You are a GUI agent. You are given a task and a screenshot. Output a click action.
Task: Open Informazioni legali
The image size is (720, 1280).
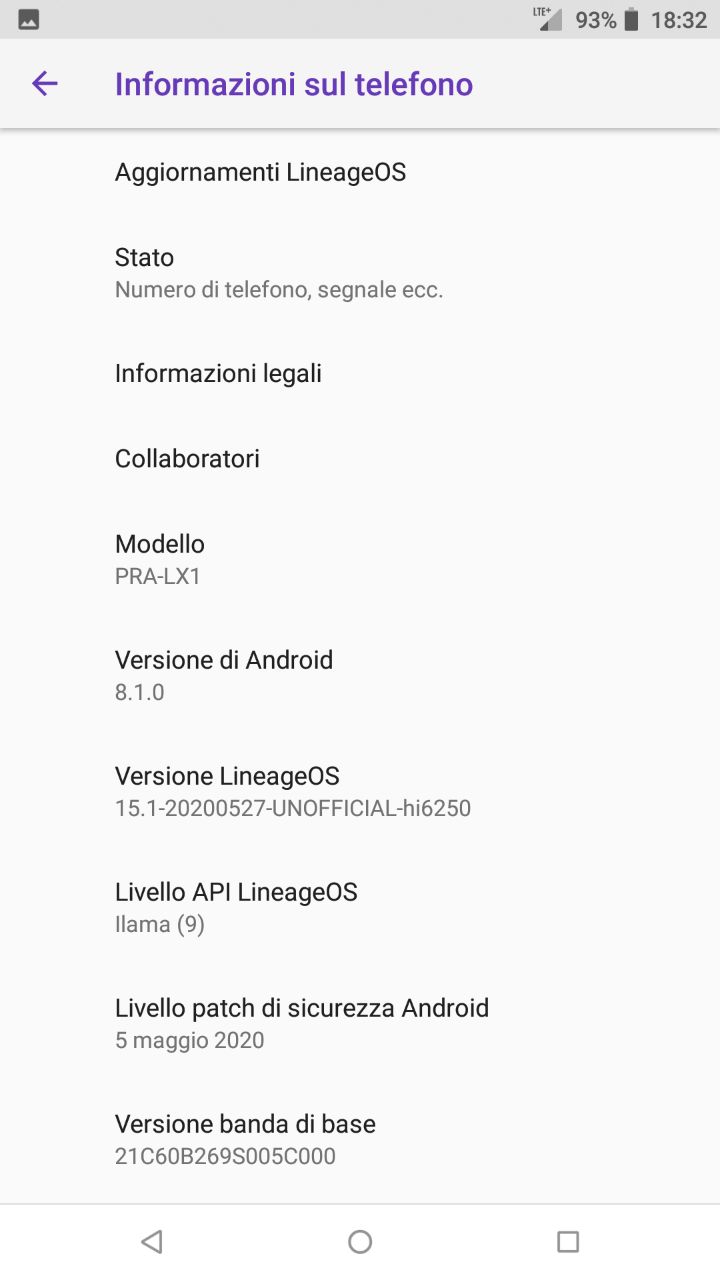click(x=360, y=374)
